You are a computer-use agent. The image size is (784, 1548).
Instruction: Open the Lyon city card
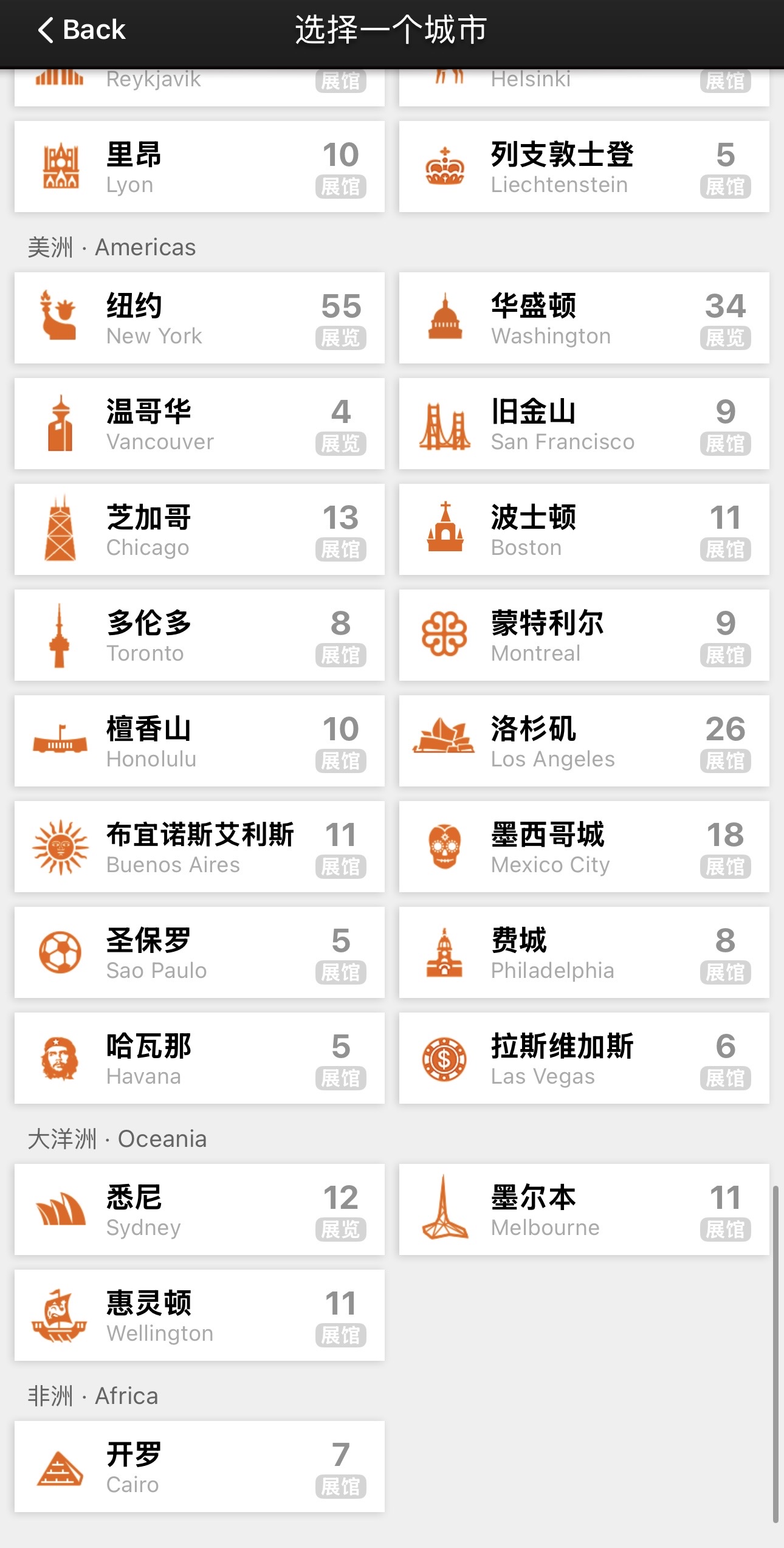199,167
